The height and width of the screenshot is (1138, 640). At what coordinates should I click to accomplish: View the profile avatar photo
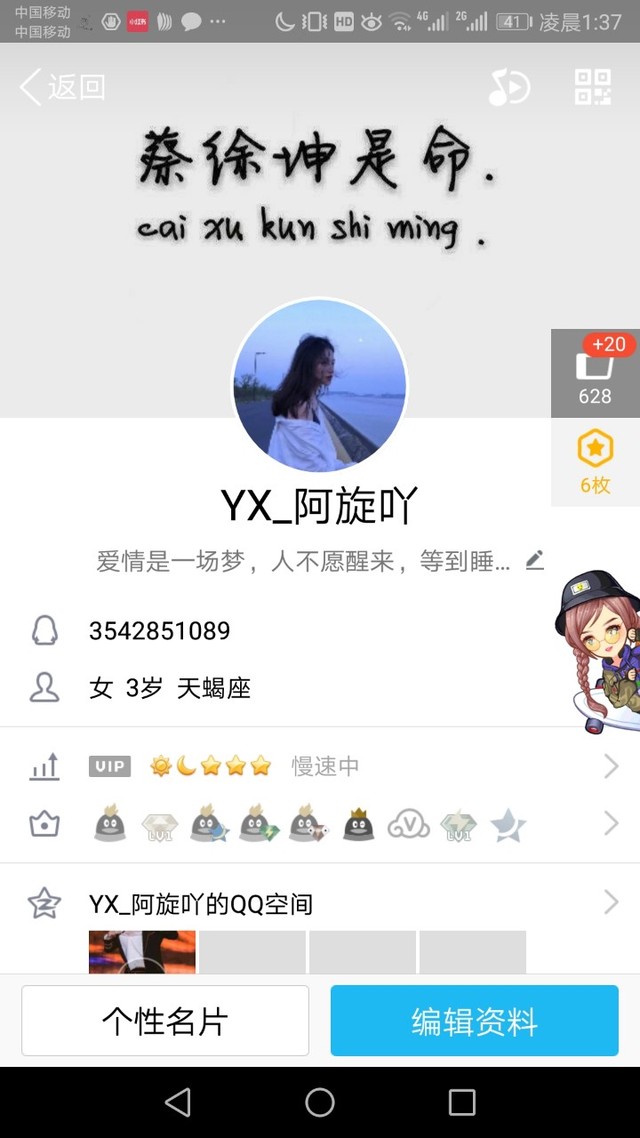[x=320, y=385]
